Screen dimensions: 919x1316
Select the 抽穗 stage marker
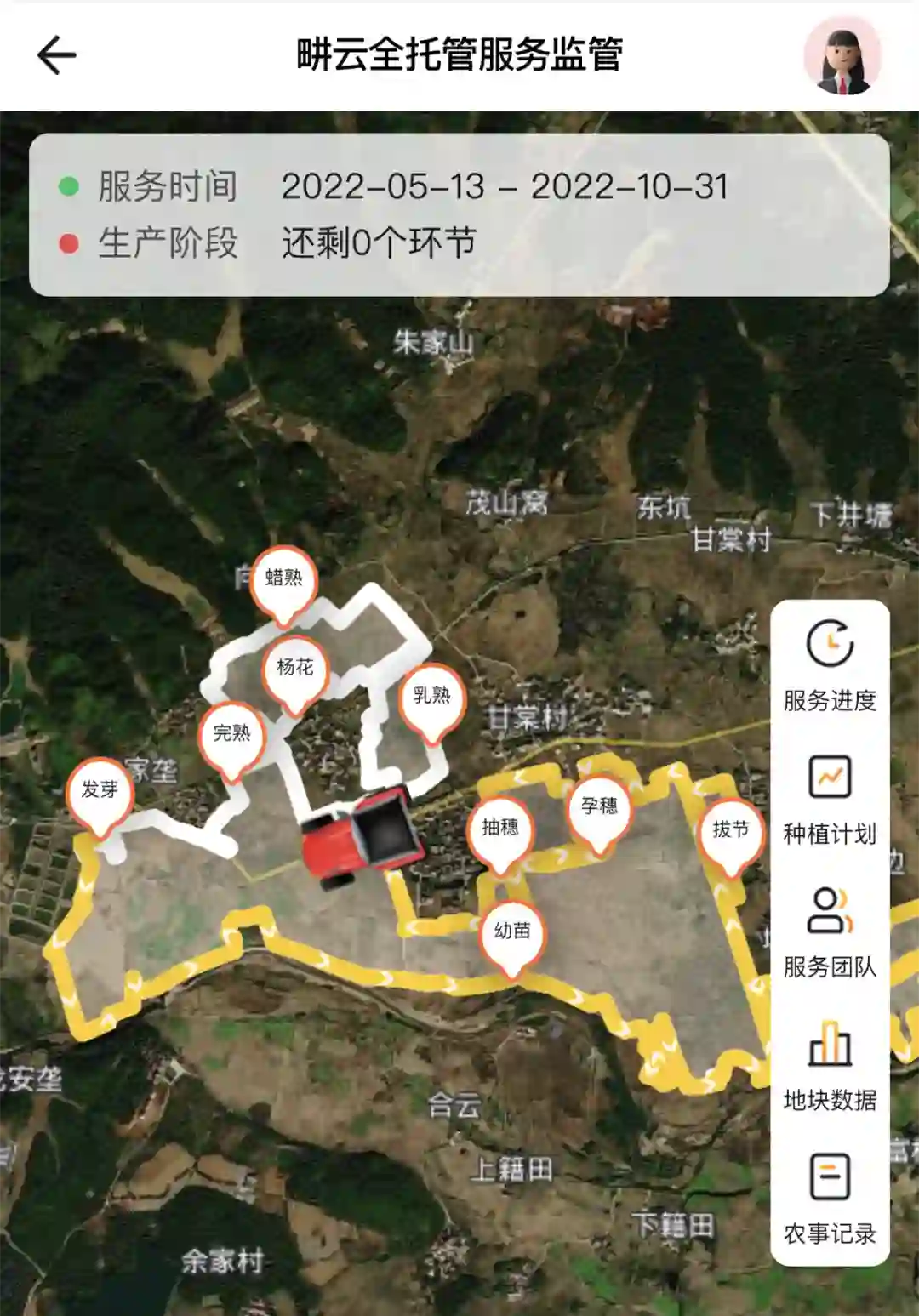point(499,829)
